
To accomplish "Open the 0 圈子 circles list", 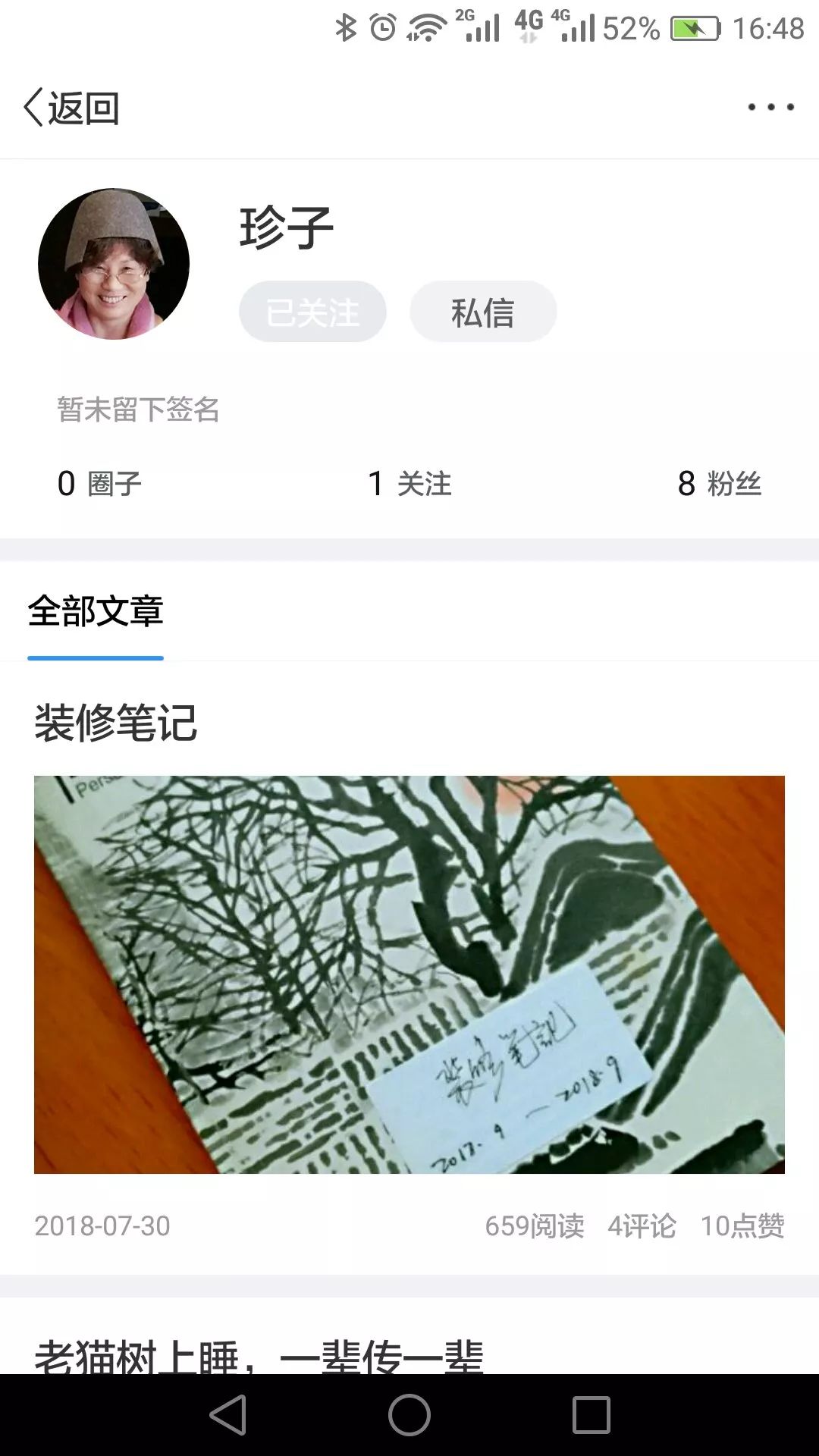I will pyautogui.click(x=99, y=483).
